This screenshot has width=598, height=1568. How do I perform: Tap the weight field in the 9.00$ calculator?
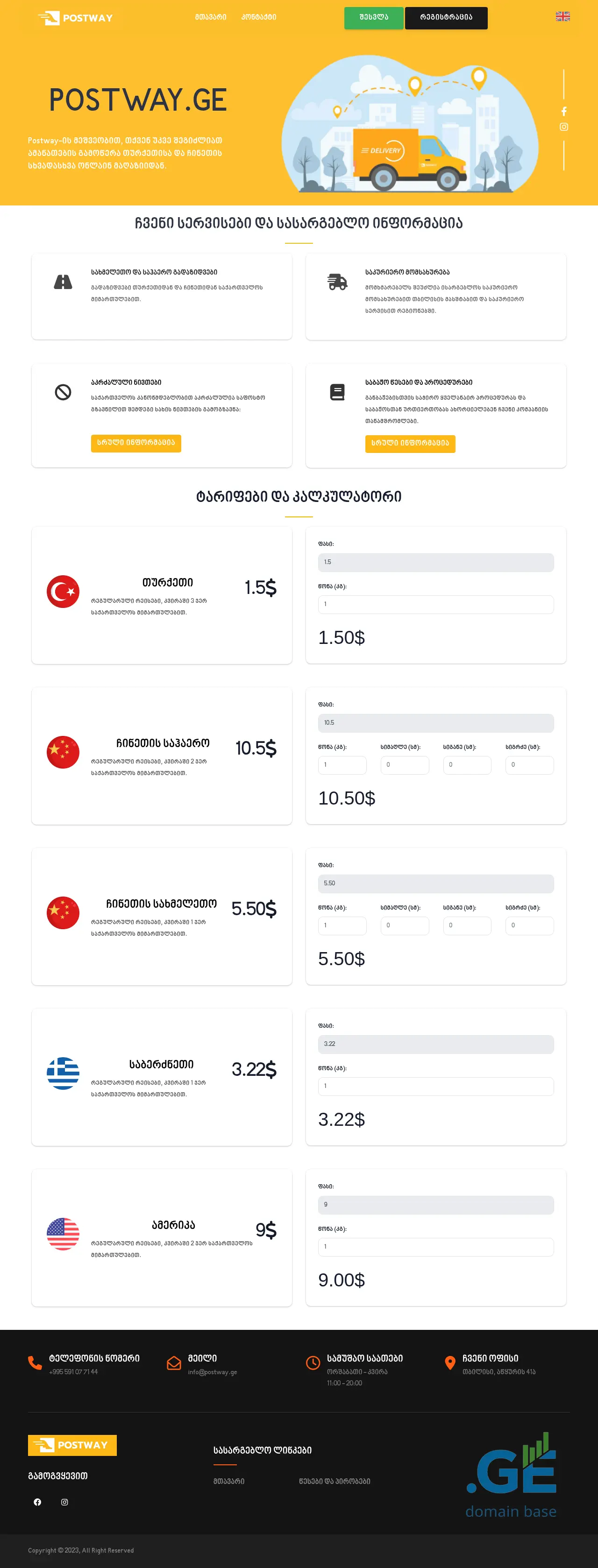pos(435,1247)
